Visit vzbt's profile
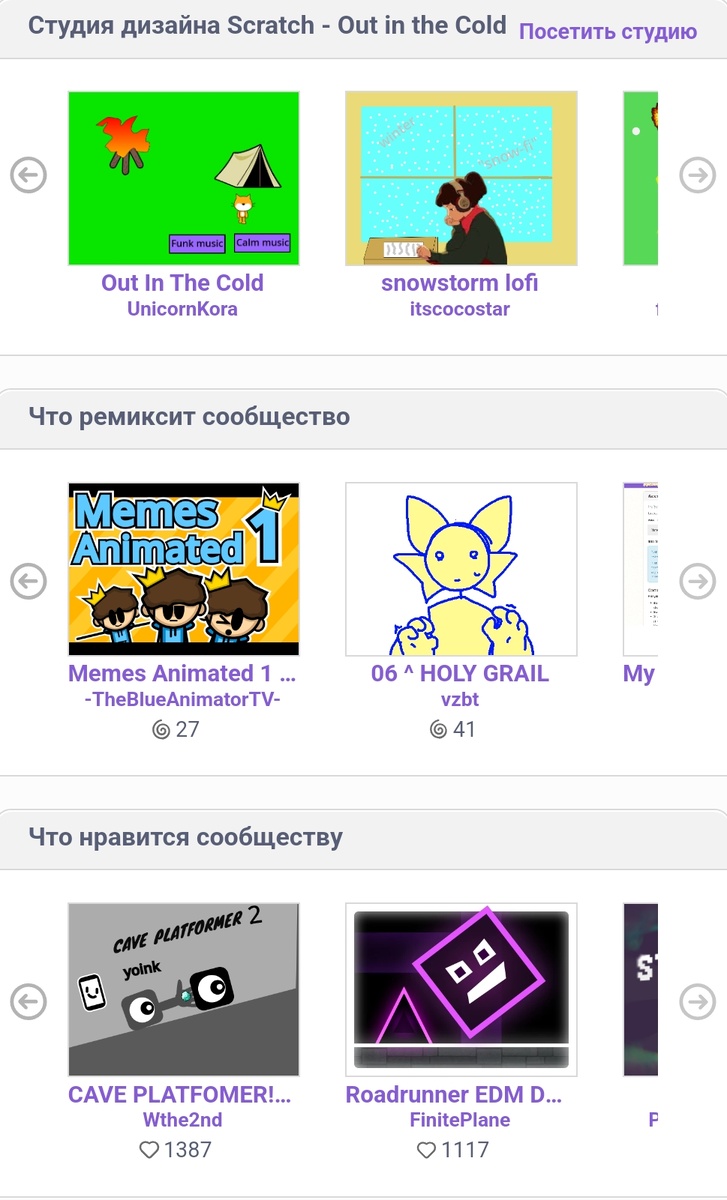The width and height of the screenshot is (727, 1200). (x=460, y=700)
